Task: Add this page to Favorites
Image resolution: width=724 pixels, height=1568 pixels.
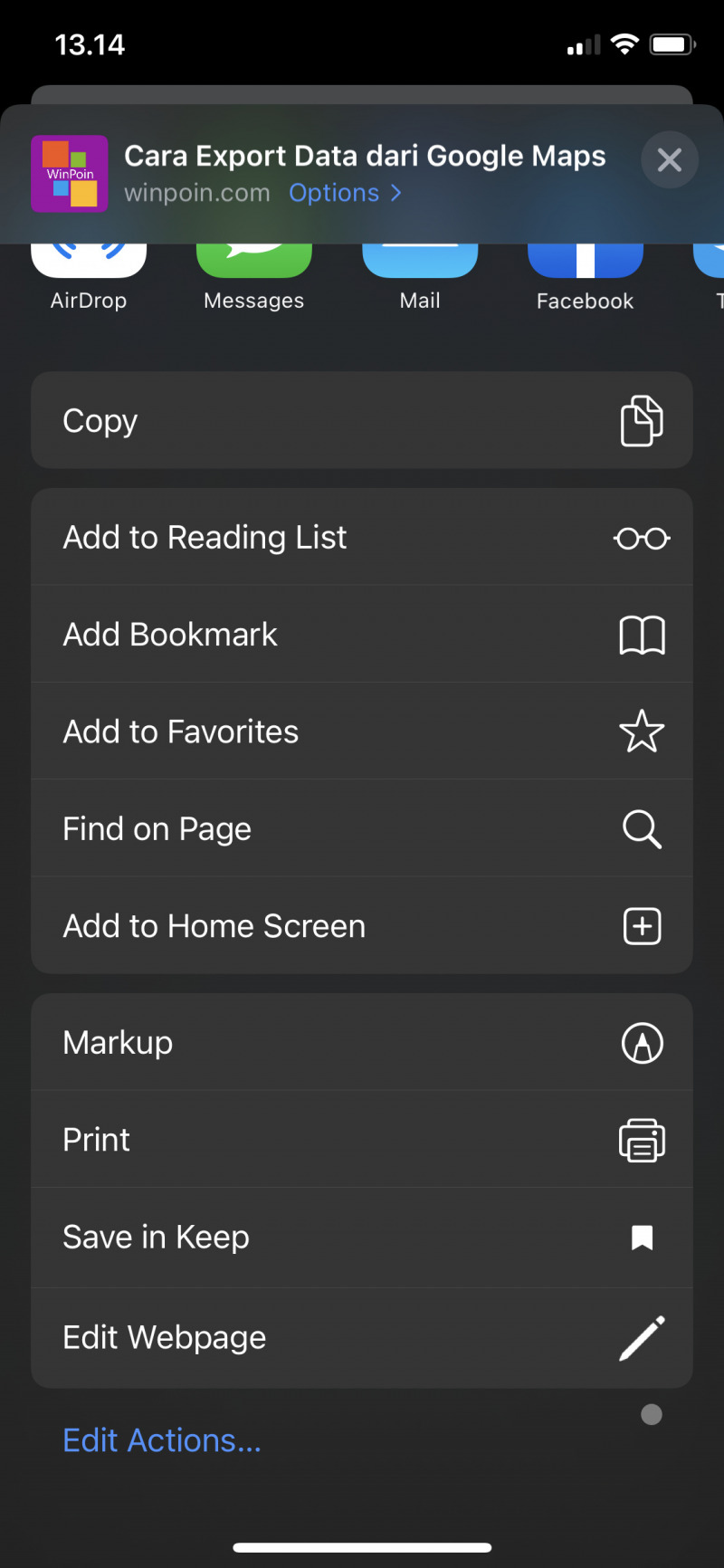Action: [362, 731]
